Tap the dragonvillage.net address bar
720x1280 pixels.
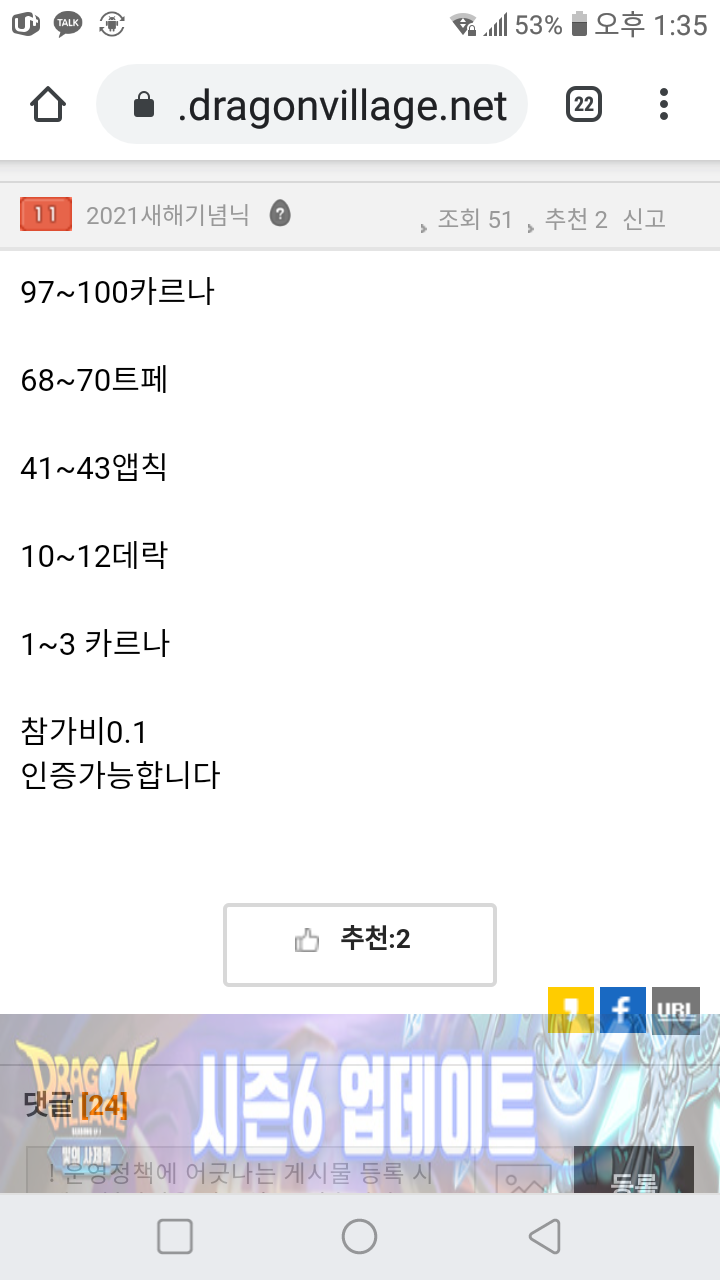[330, 106]
